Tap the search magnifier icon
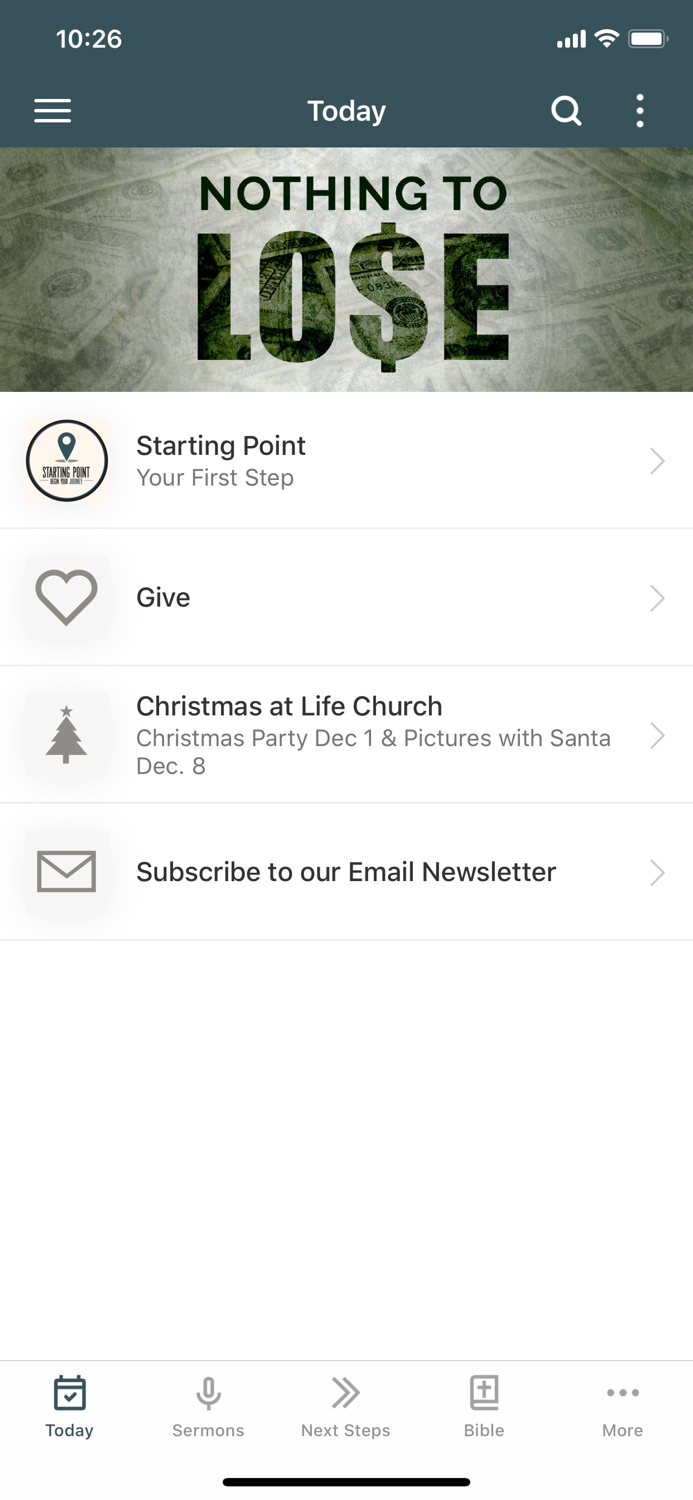 566,111
